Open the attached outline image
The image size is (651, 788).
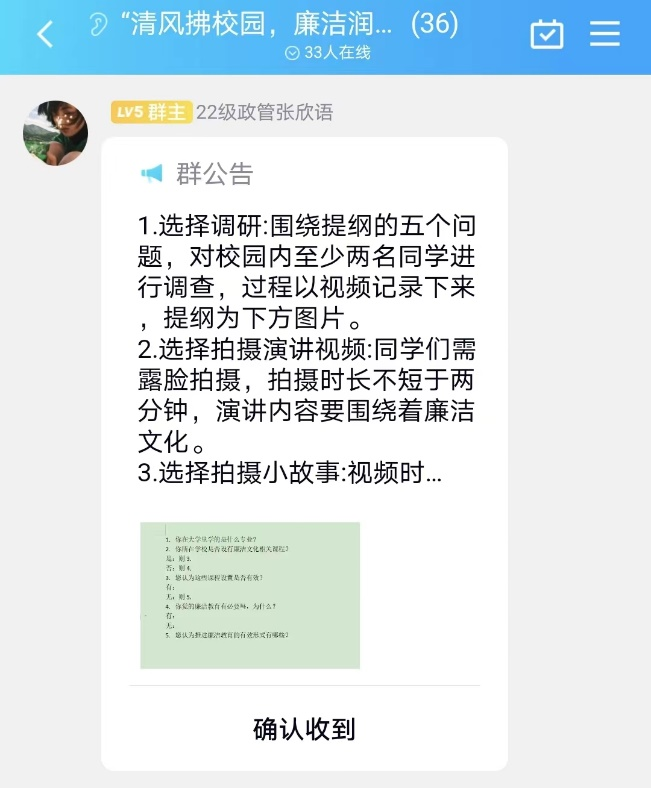point(250,595)
